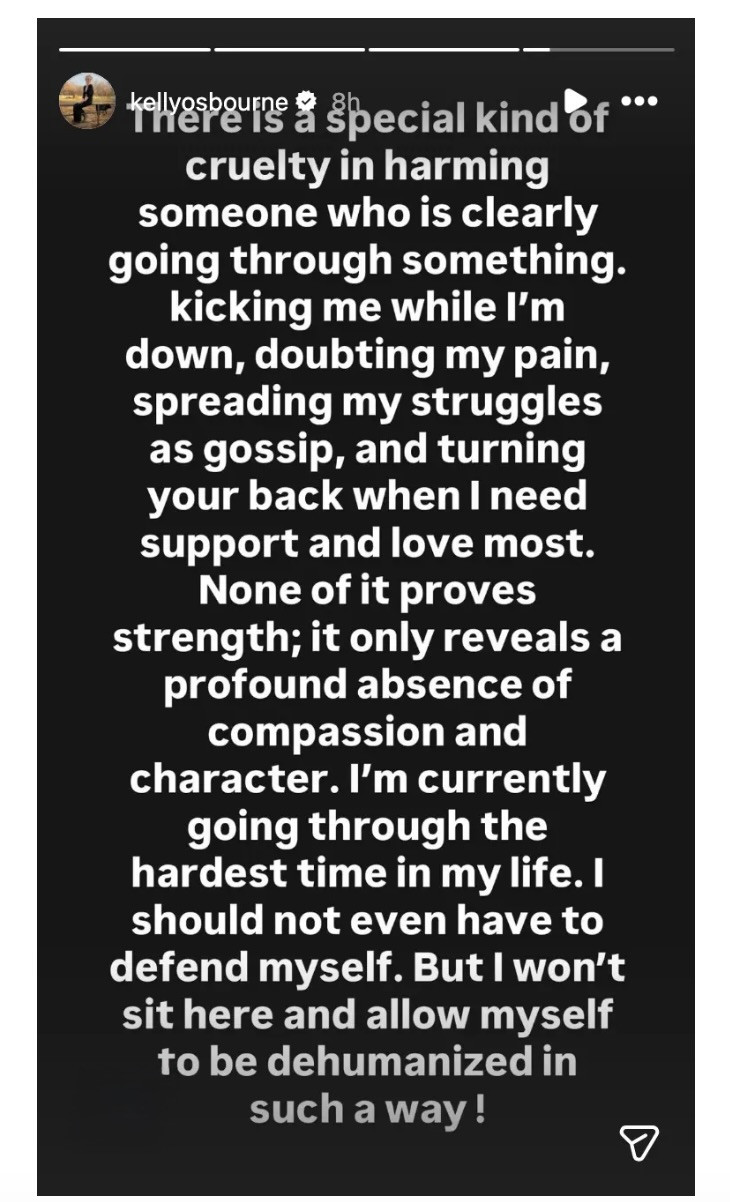
Task: Share this story via paper plane icon
Action: pyautogui.click(x=639, y=1142)
